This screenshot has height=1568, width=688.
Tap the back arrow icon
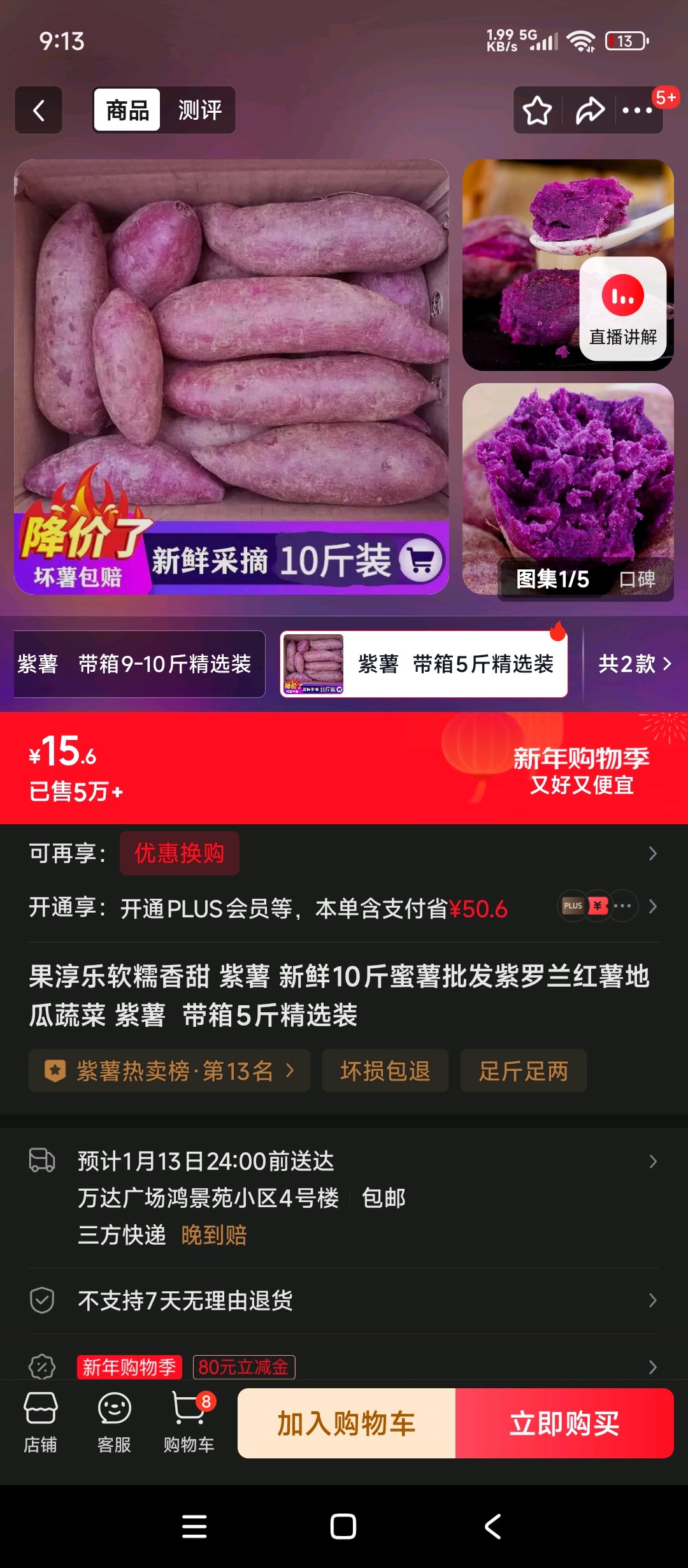(x=38, y=110)
